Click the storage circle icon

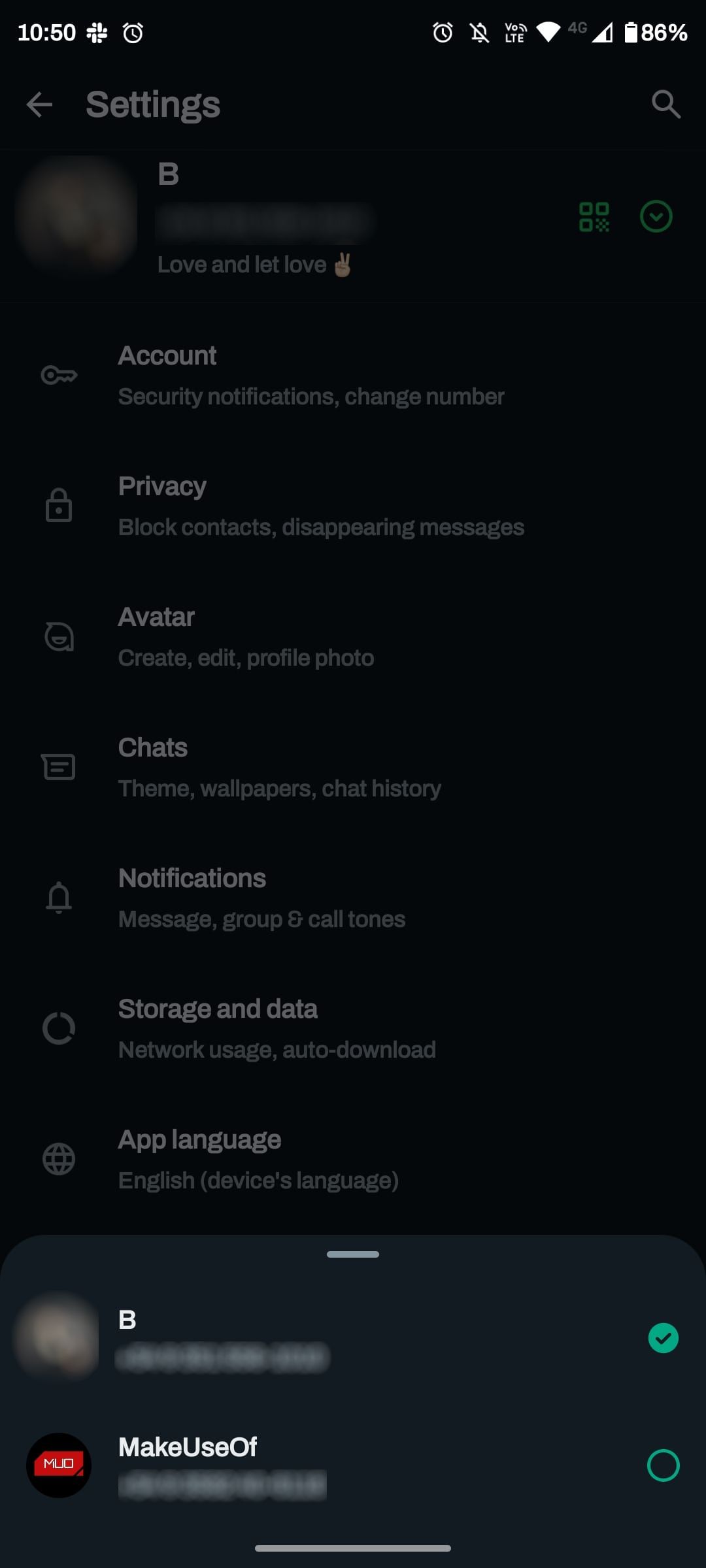[x=59, y=1028]
